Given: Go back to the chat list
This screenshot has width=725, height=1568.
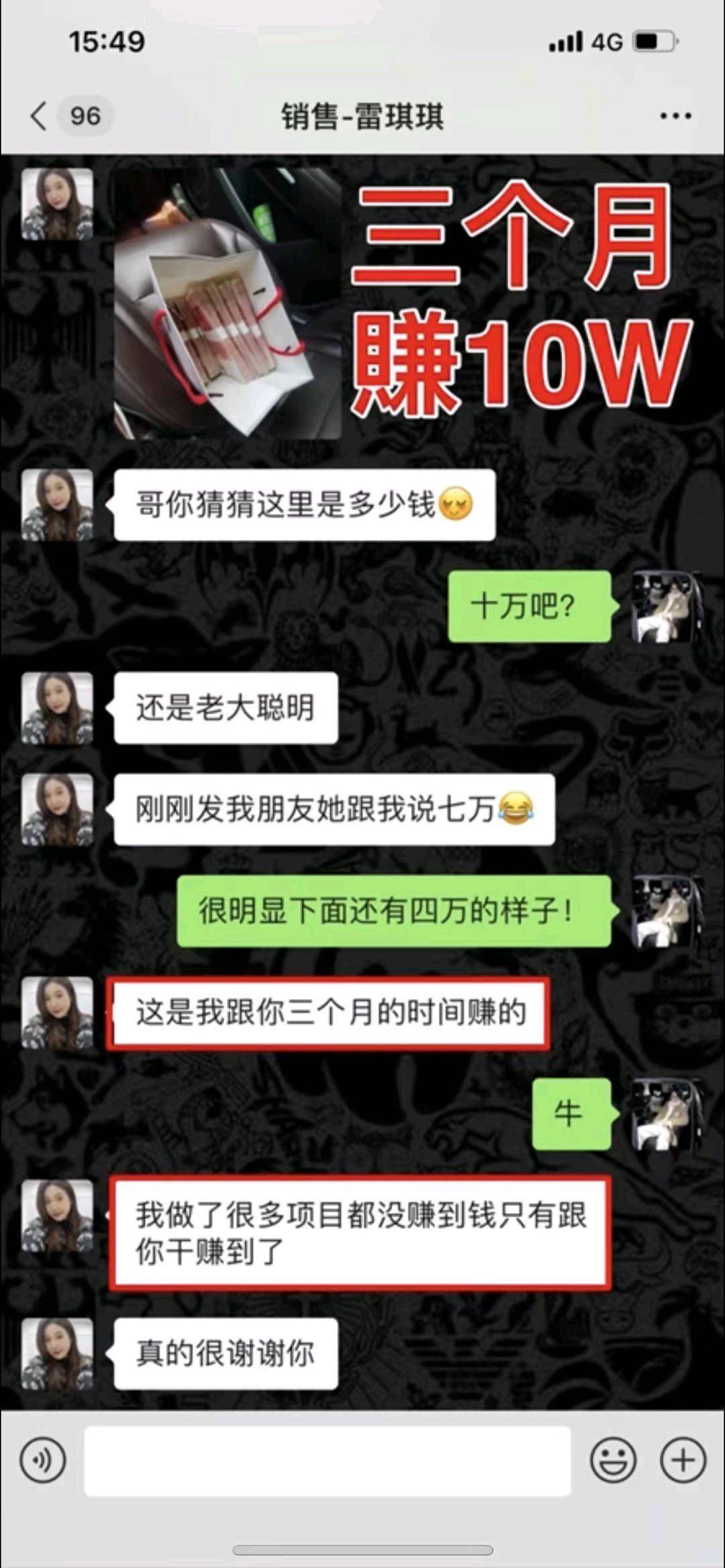Looking at the screenshot, I should 40,116.
